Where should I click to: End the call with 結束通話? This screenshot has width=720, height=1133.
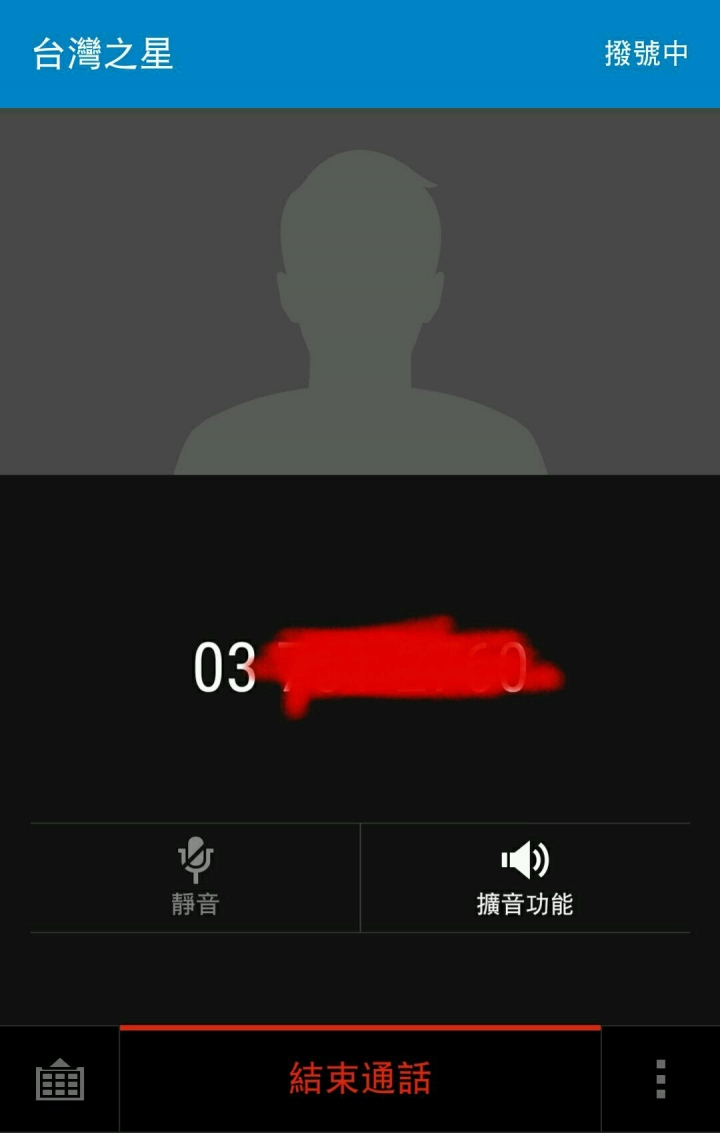360,1079
